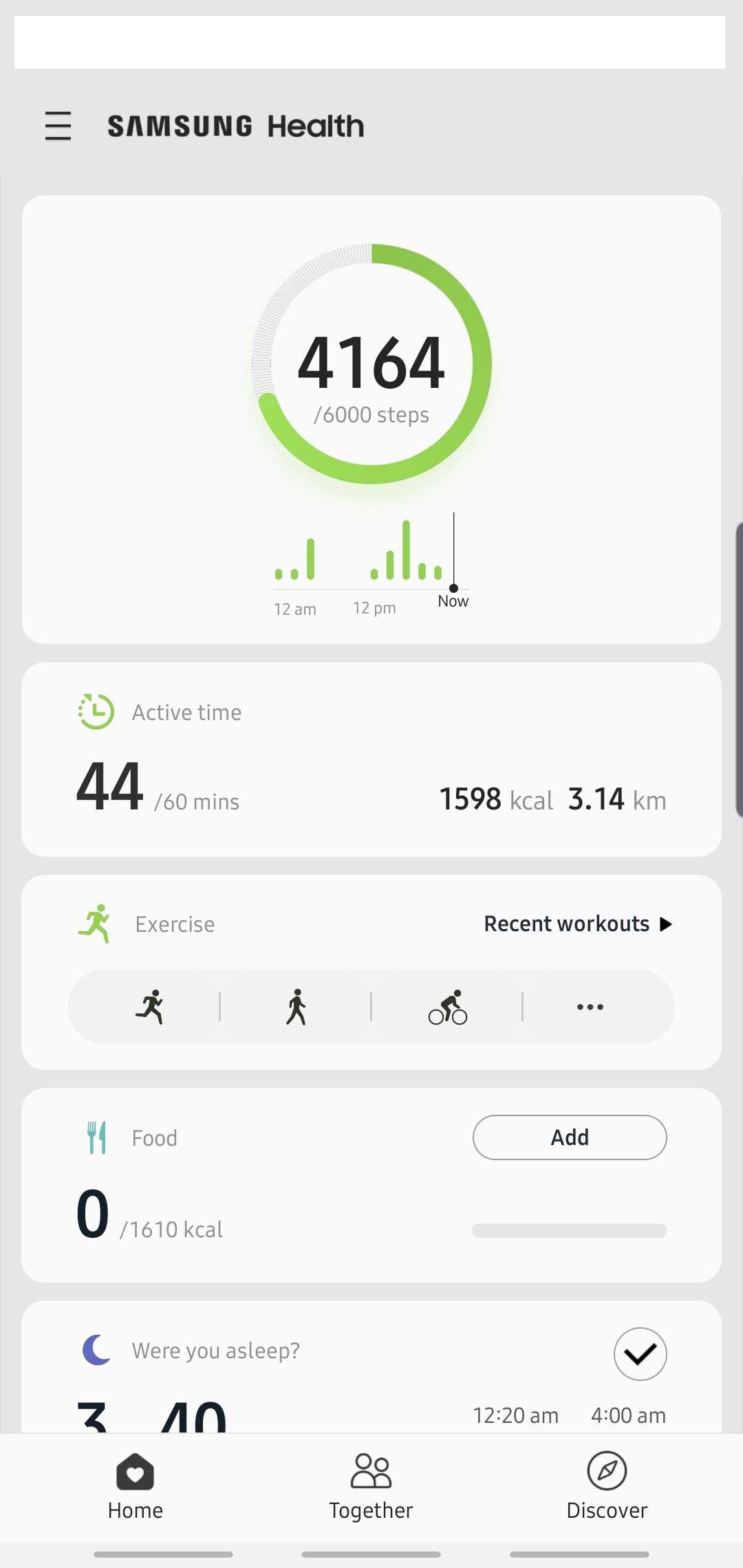Open the steps card showing 4164 steps
The height and width of the screenshot is (1568, 743).
pyautogui.click(x=371, y=420)
